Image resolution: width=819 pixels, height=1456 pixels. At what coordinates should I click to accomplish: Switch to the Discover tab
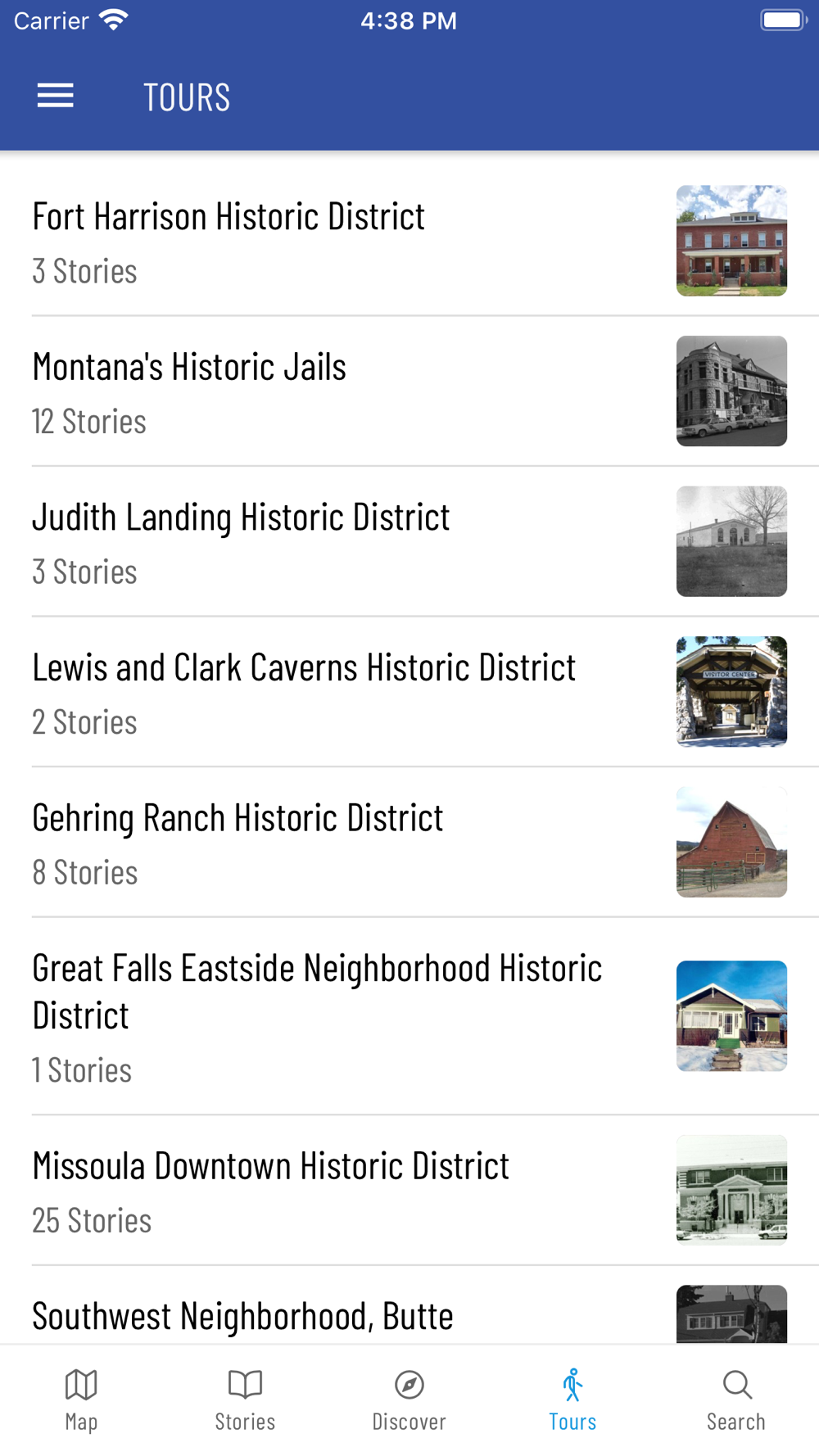point(409,1399)
